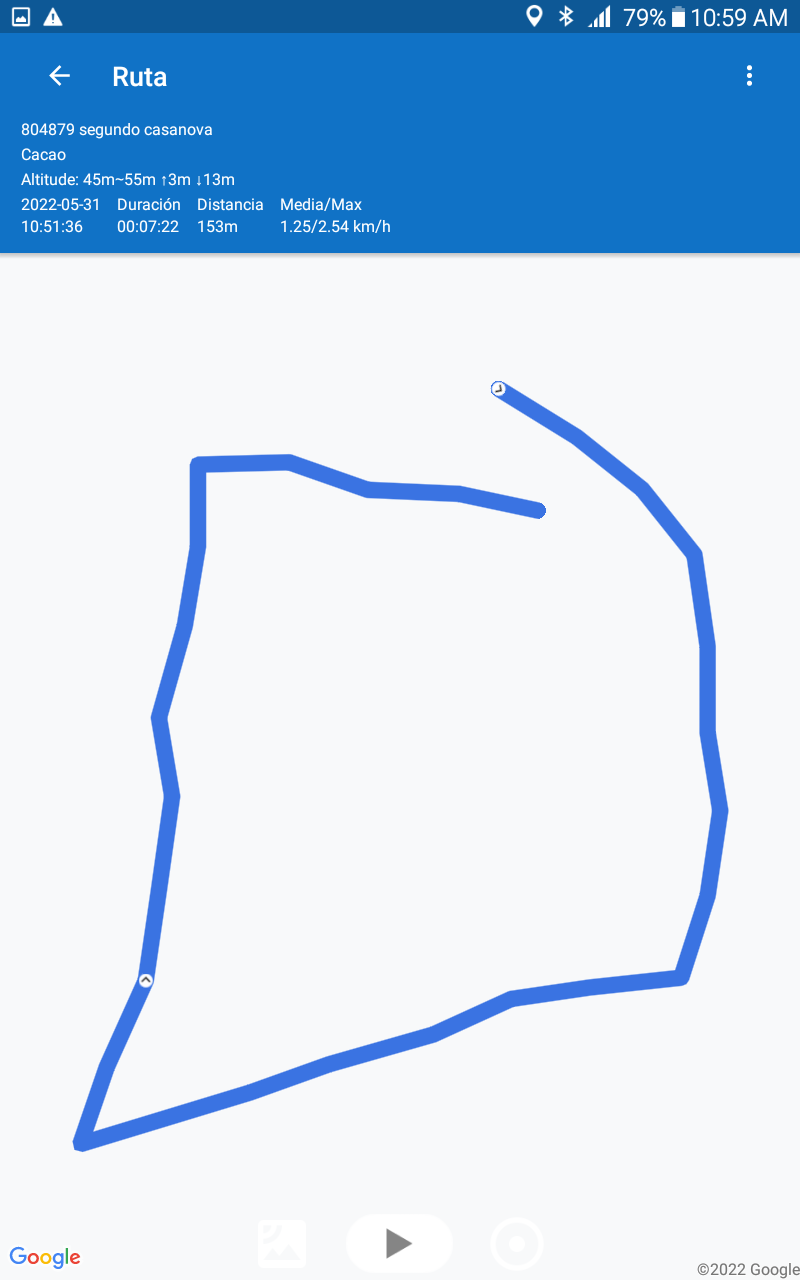Tap the map image layer icon

tap(282, 1244)
